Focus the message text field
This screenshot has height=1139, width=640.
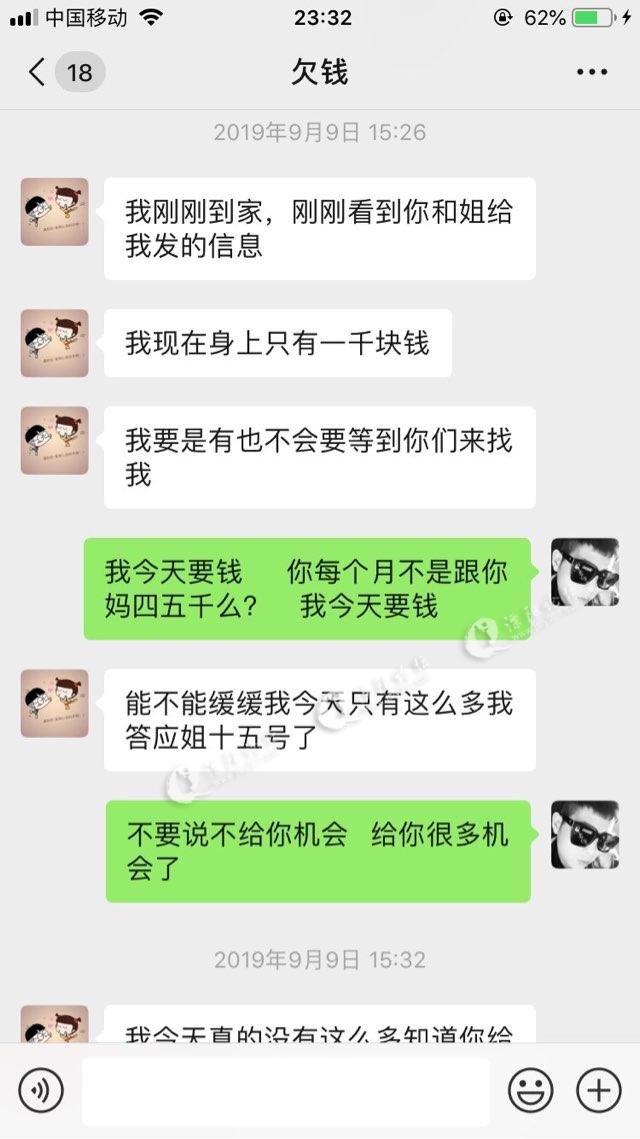point(285,1091)
